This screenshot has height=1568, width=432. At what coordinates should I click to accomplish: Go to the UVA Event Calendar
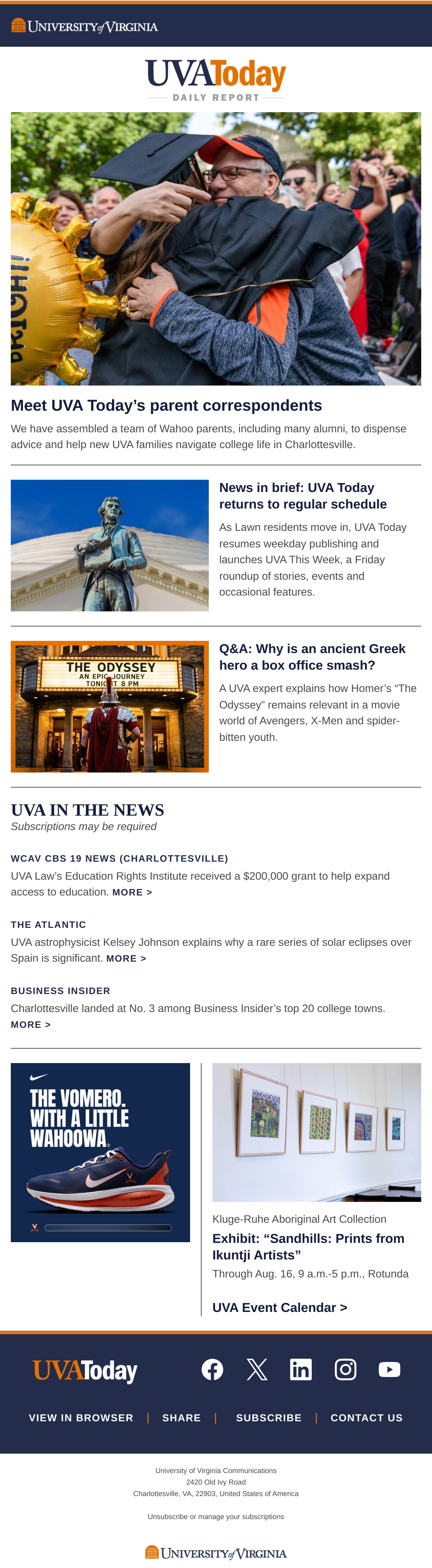click(280, 1308)
